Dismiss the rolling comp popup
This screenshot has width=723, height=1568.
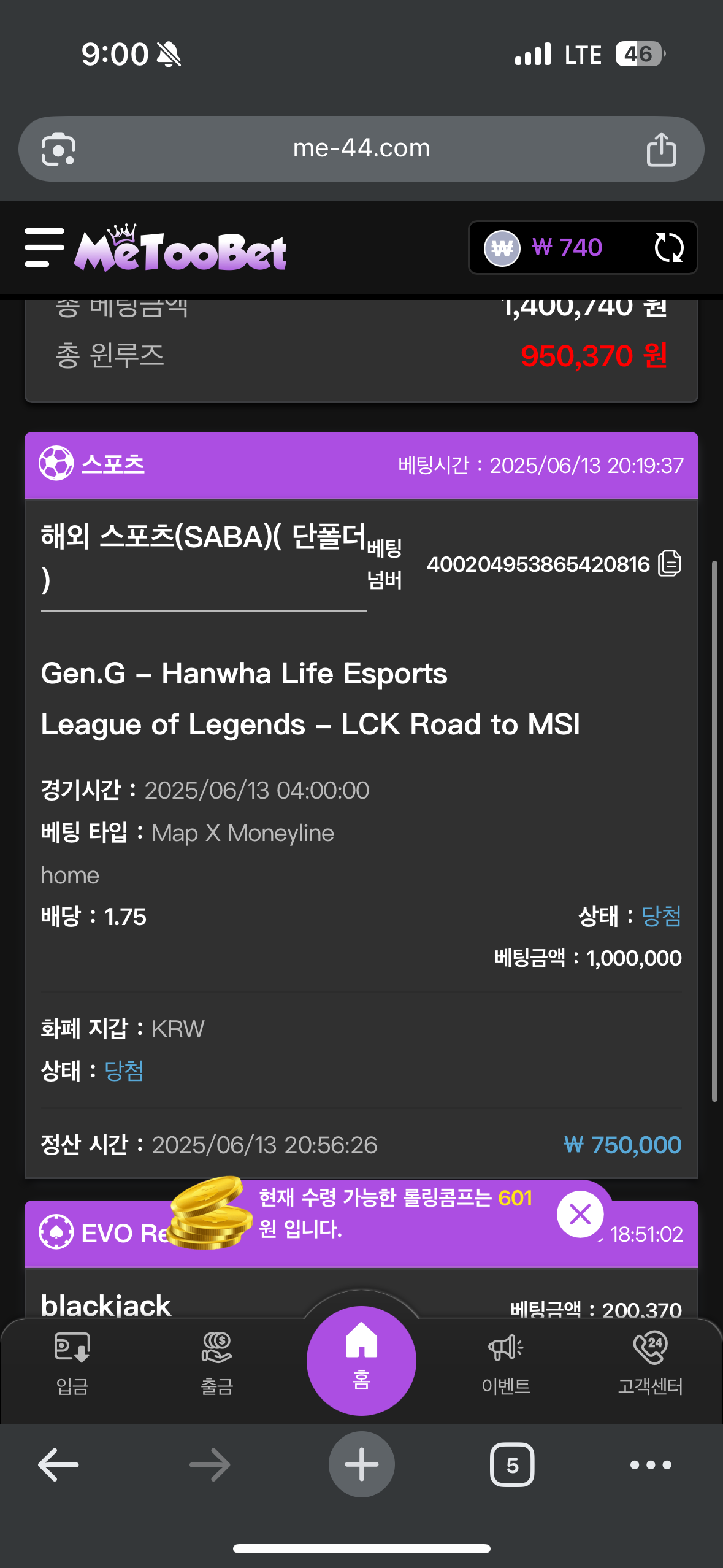[580, 1214]
